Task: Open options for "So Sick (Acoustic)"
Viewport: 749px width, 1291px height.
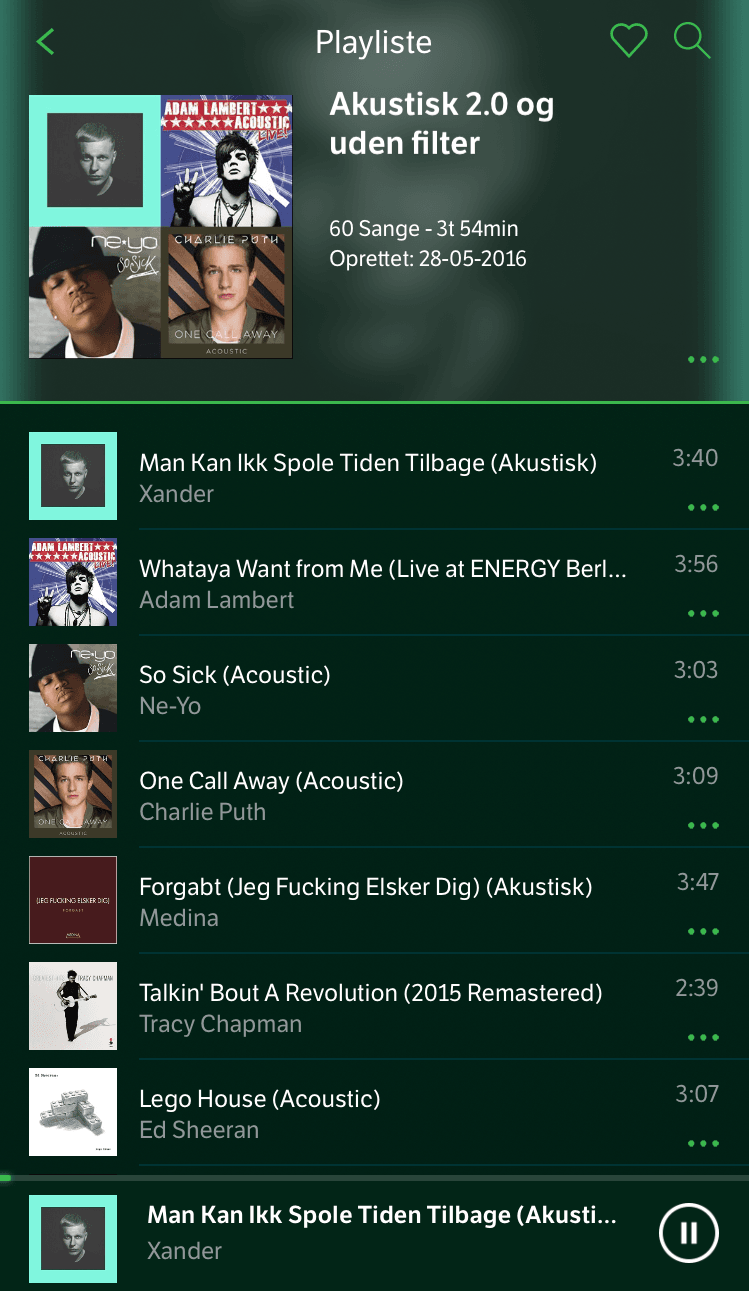Action: pyautogui.click(x=703, y=719)
